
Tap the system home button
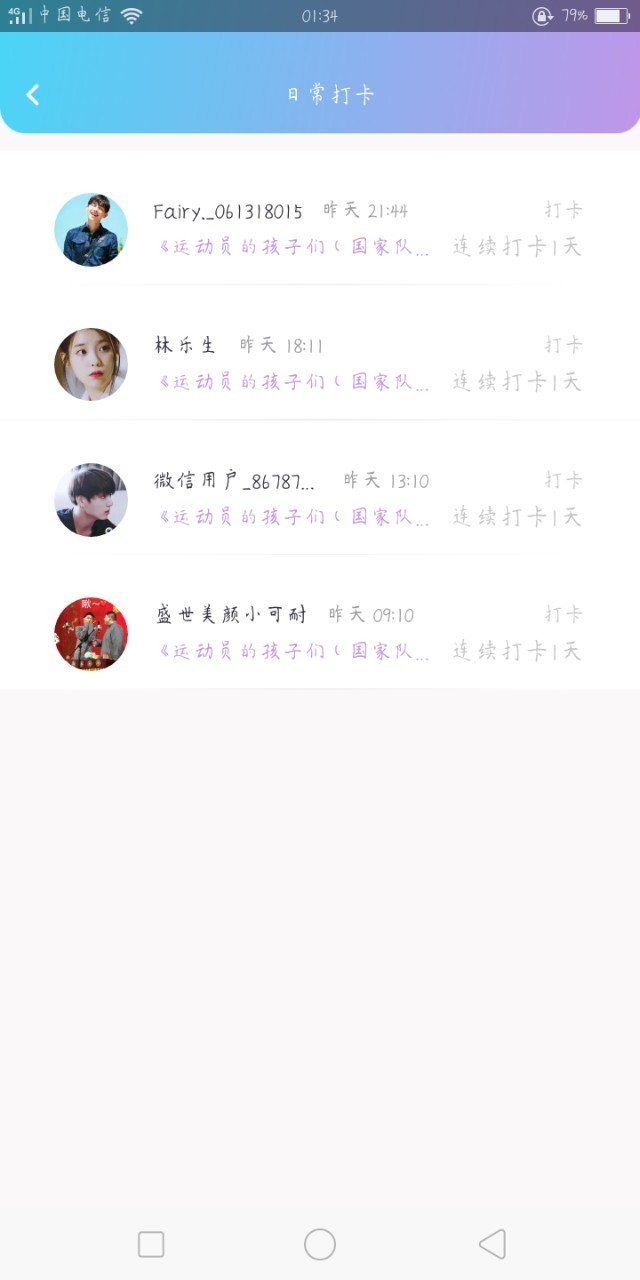click(x=320, y=1244)
